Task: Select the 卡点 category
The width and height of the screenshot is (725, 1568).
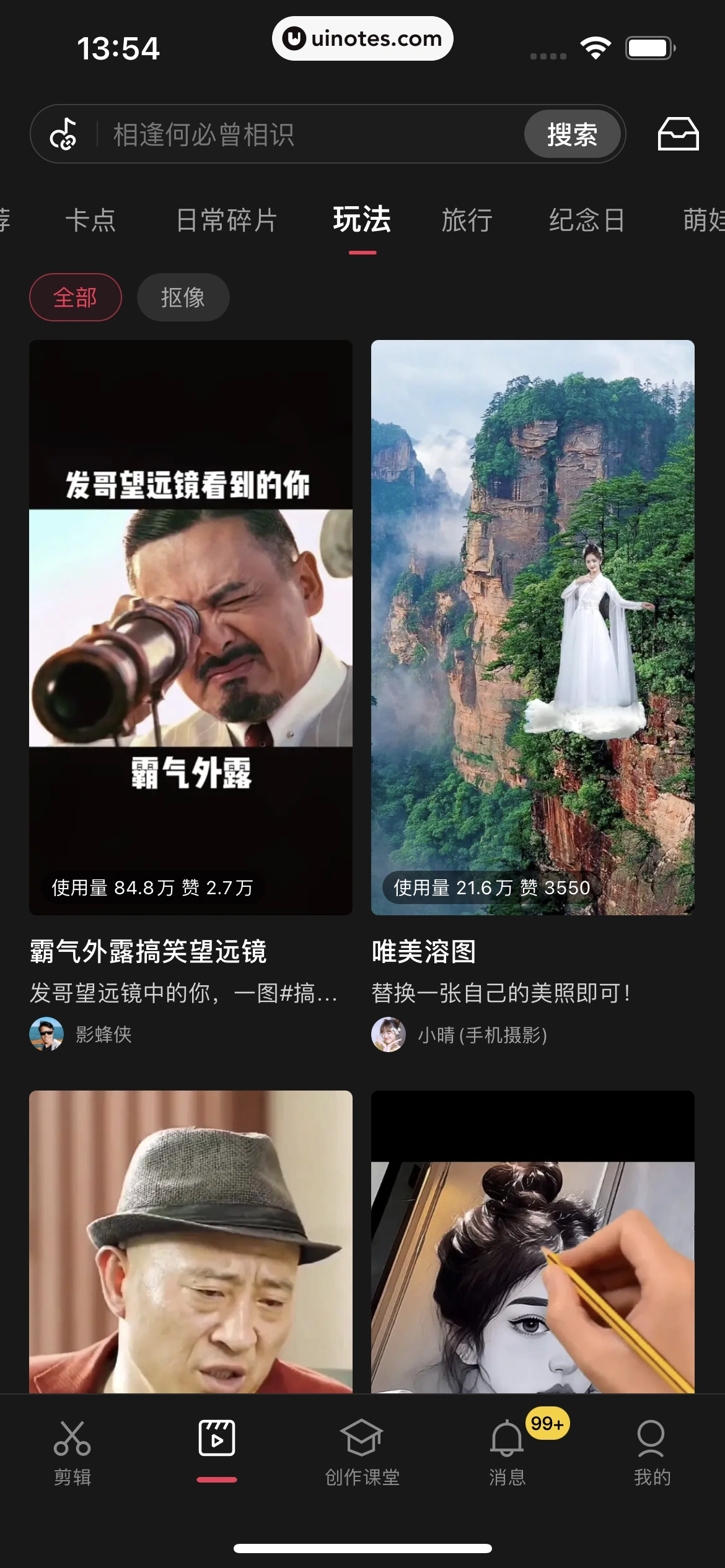Action: coord(92,220)
